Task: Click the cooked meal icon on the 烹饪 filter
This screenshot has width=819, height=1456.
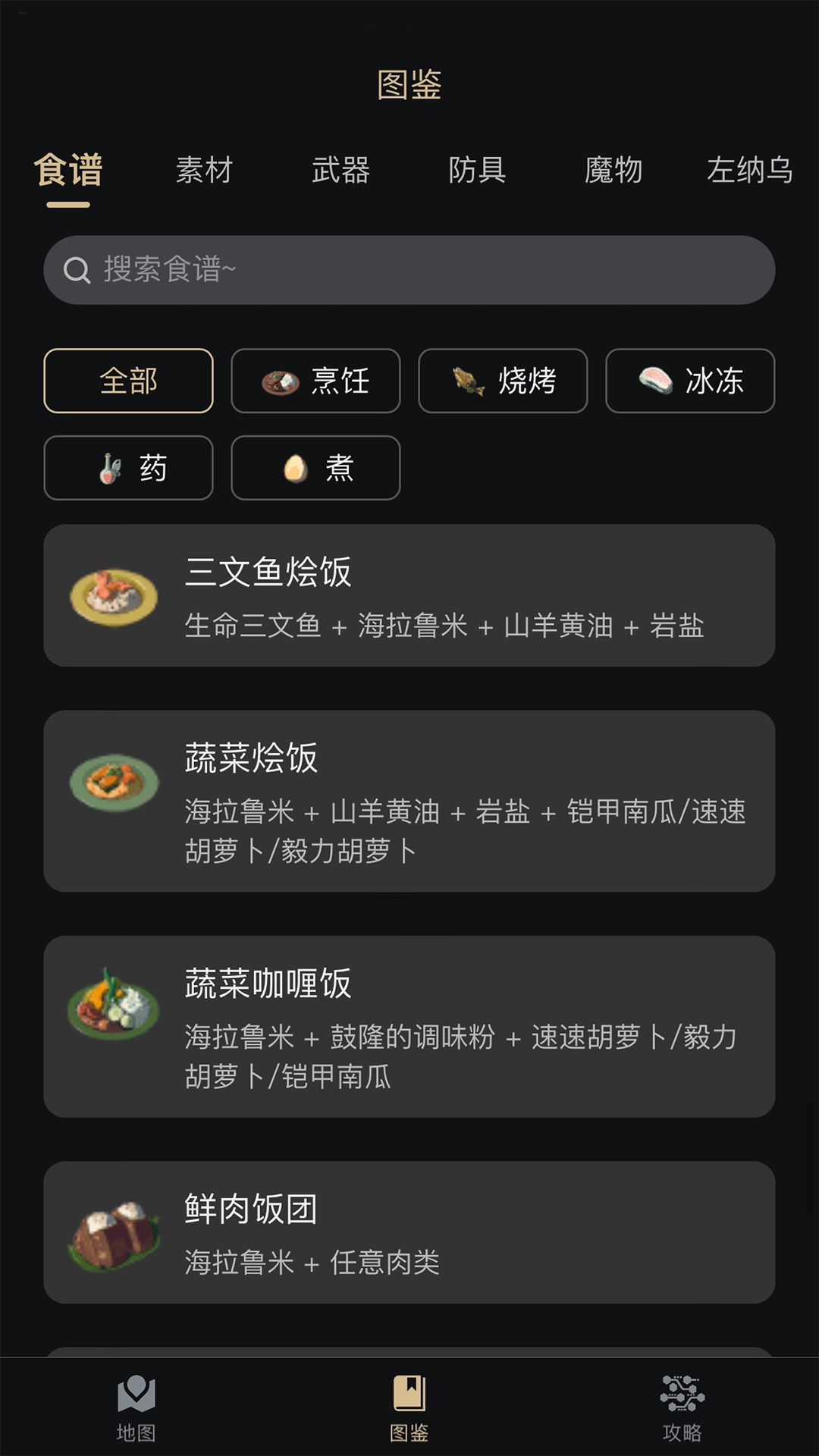Action: pos(281,381)
